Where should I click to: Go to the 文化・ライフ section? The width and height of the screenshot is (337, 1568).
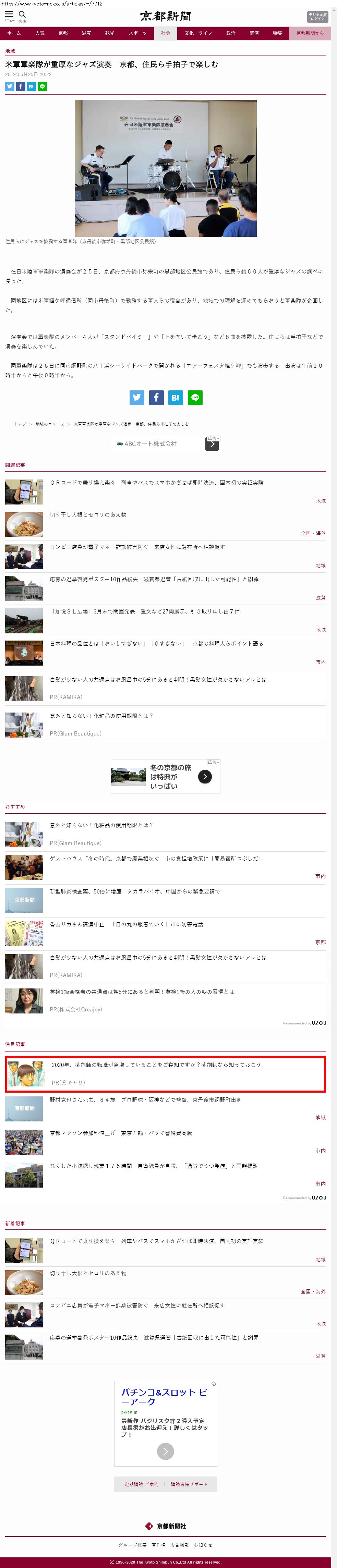click(198, 33)
